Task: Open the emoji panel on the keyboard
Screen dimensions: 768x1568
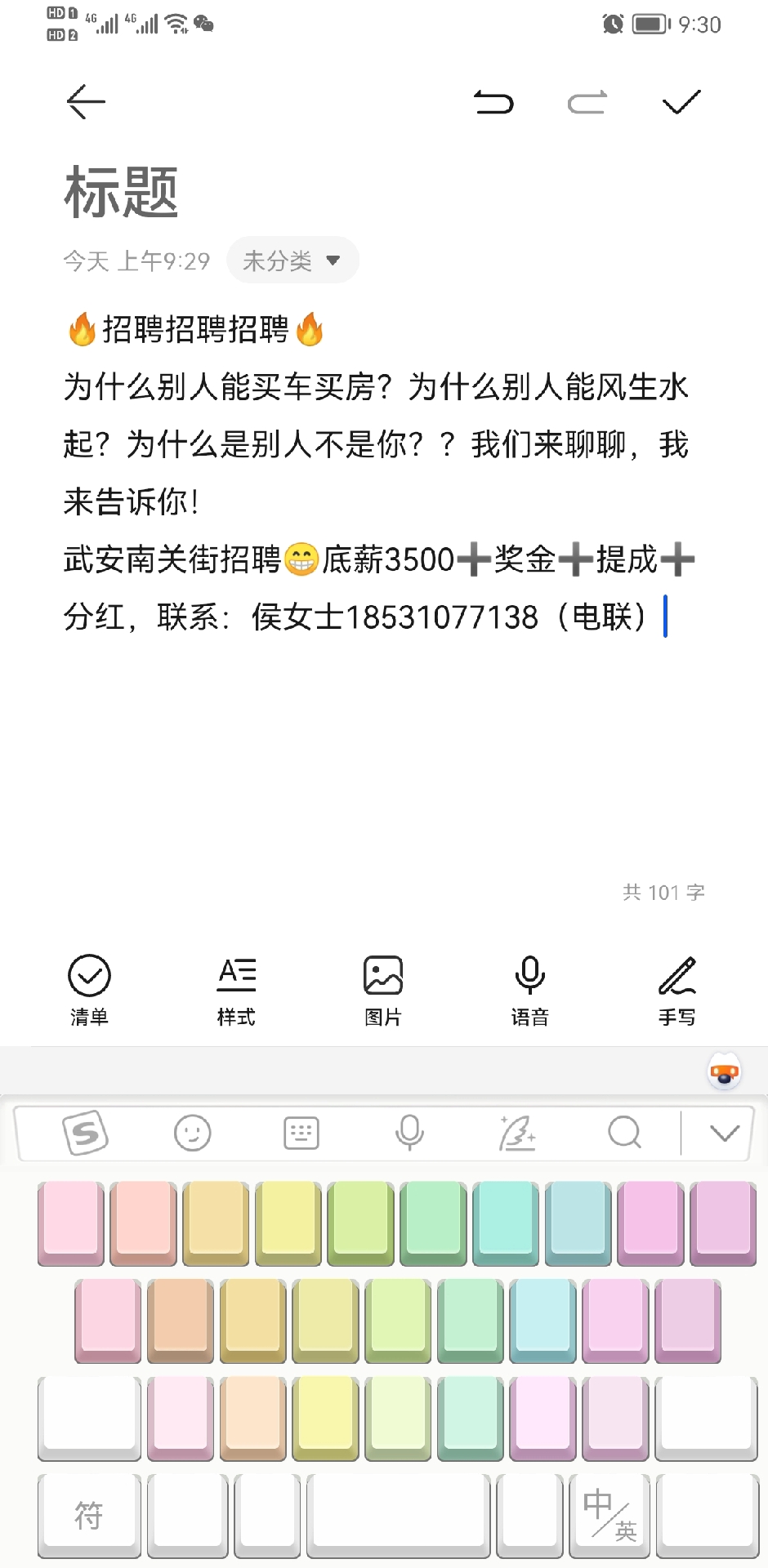Action: point(193,1134)
